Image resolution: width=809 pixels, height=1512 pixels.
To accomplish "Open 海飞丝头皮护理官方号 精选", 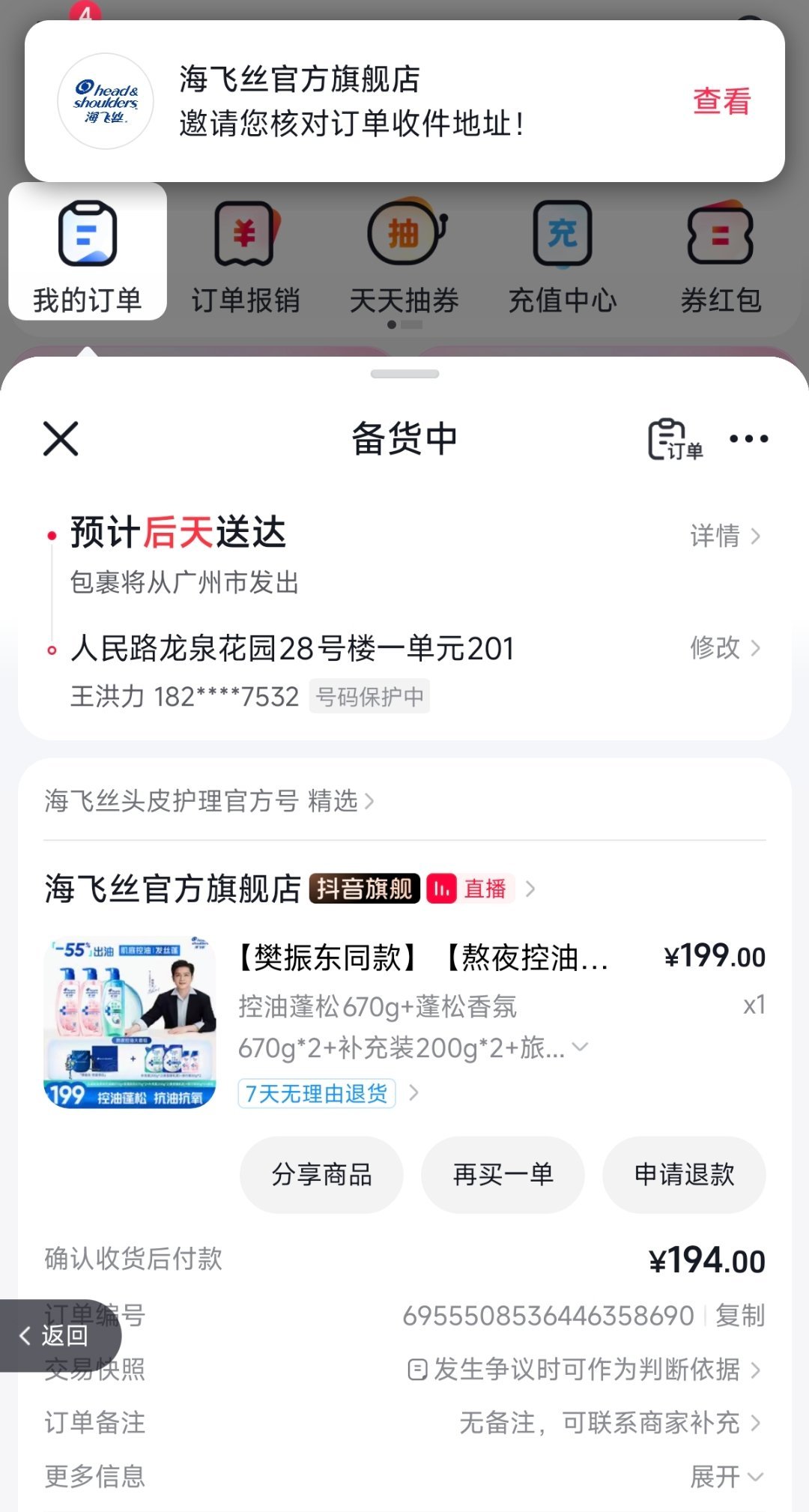I will [x=209, y=801].
